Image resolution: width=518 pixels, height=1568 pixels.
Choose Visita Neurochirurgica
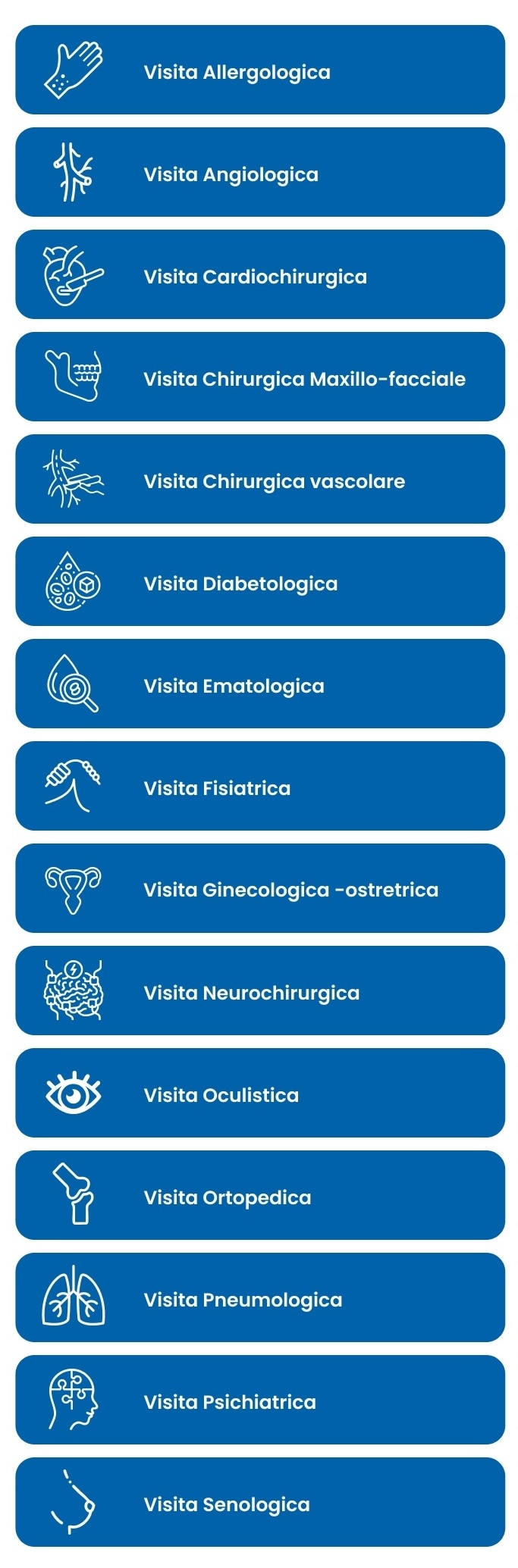(x=259, y=991)
